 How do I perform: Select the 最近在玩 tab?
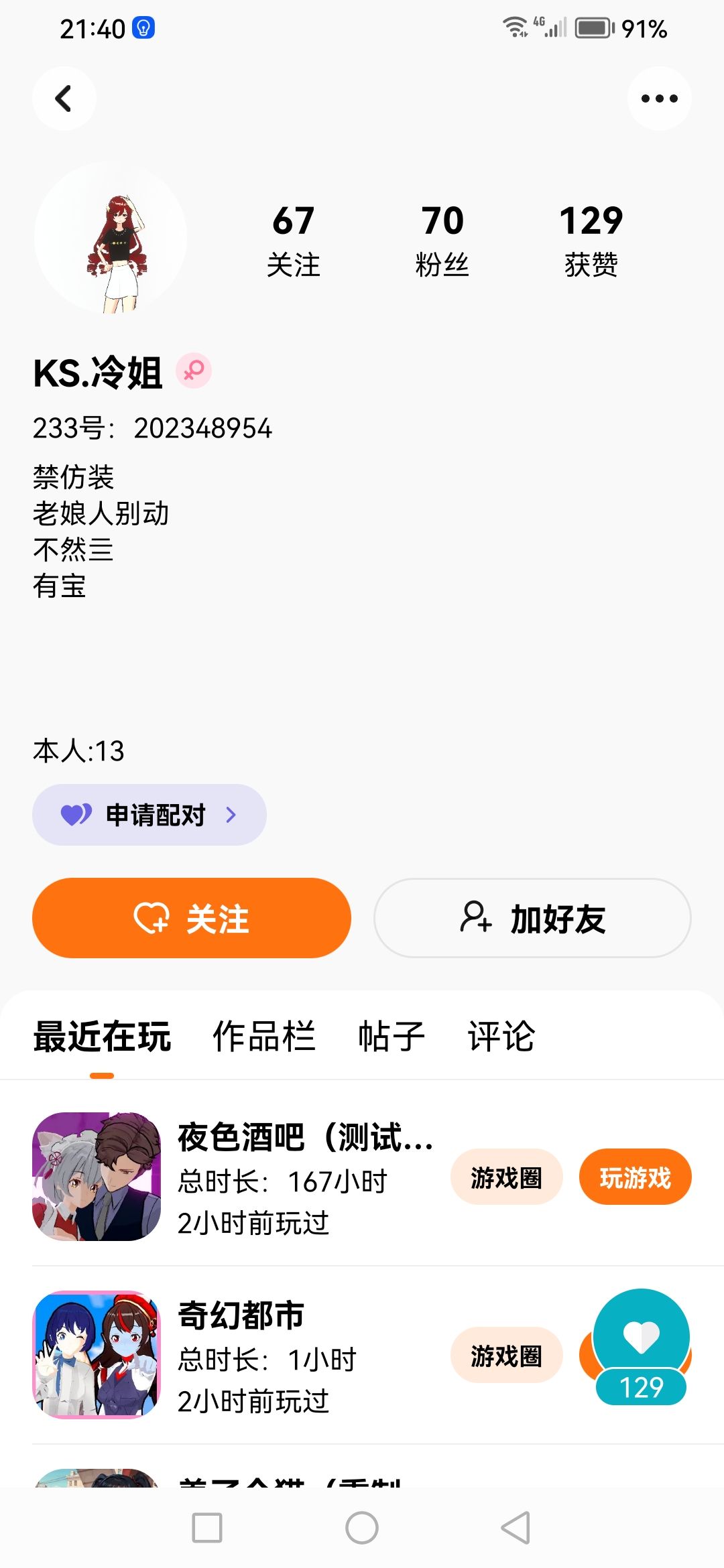coord(102,1036)
